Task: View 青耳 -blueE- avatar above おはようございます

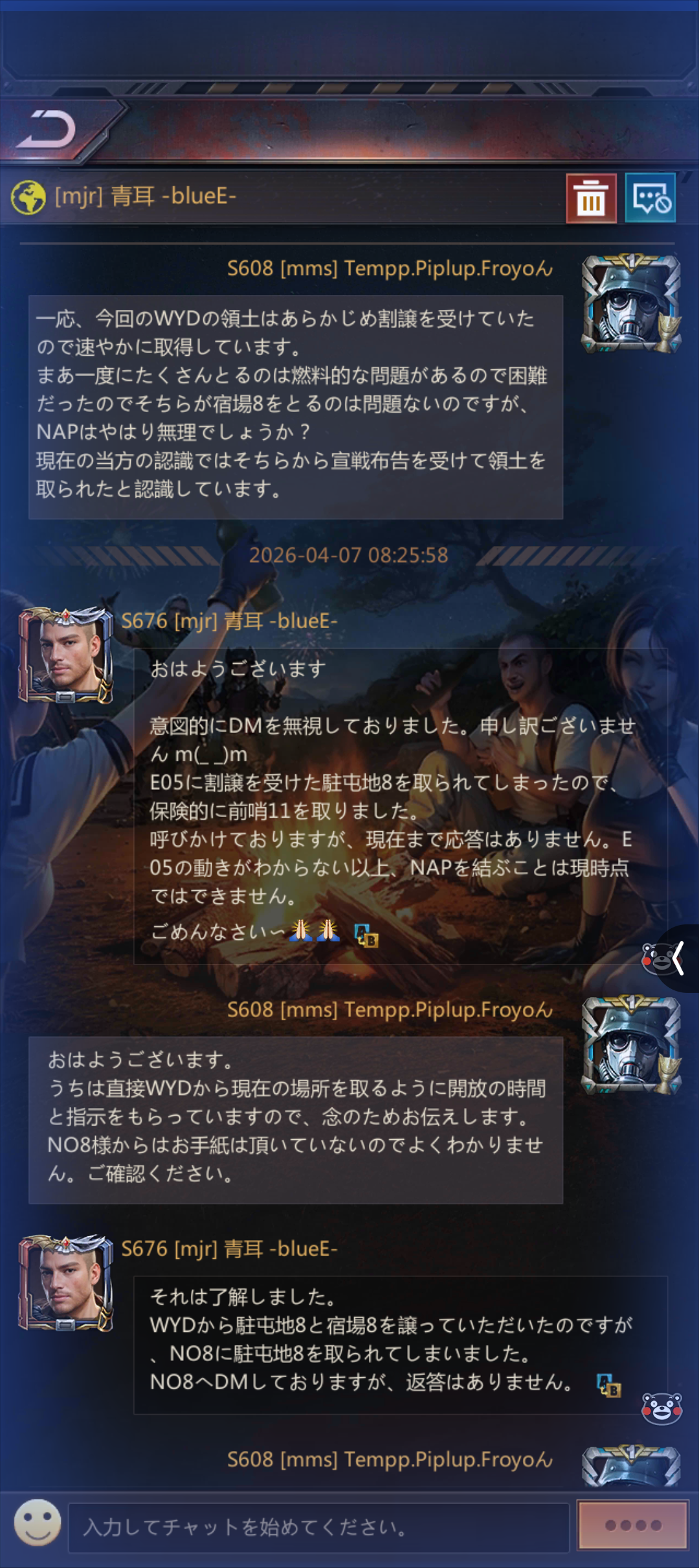Action: coord(65,655)
